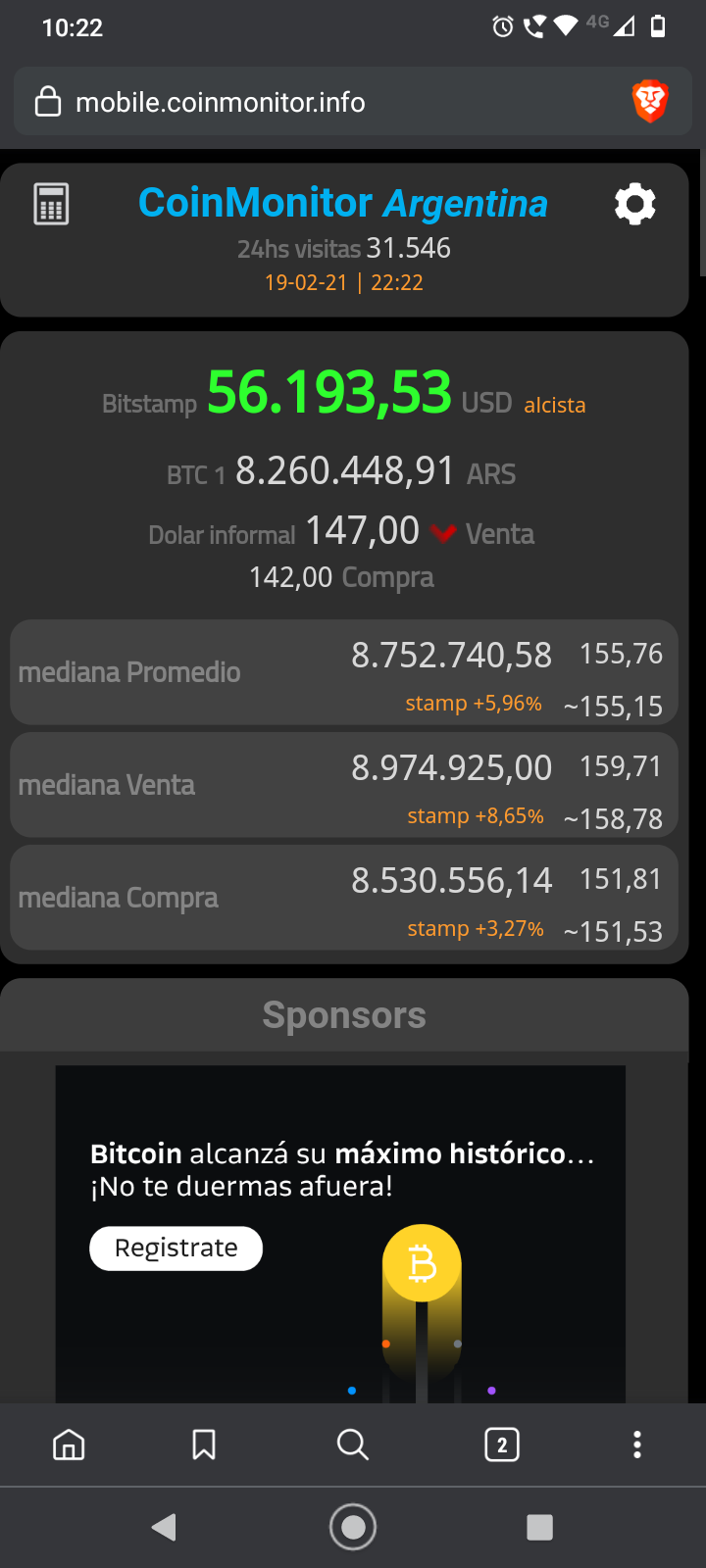
Task: Open the mediana Venta row
Action: tap(344, 785)
